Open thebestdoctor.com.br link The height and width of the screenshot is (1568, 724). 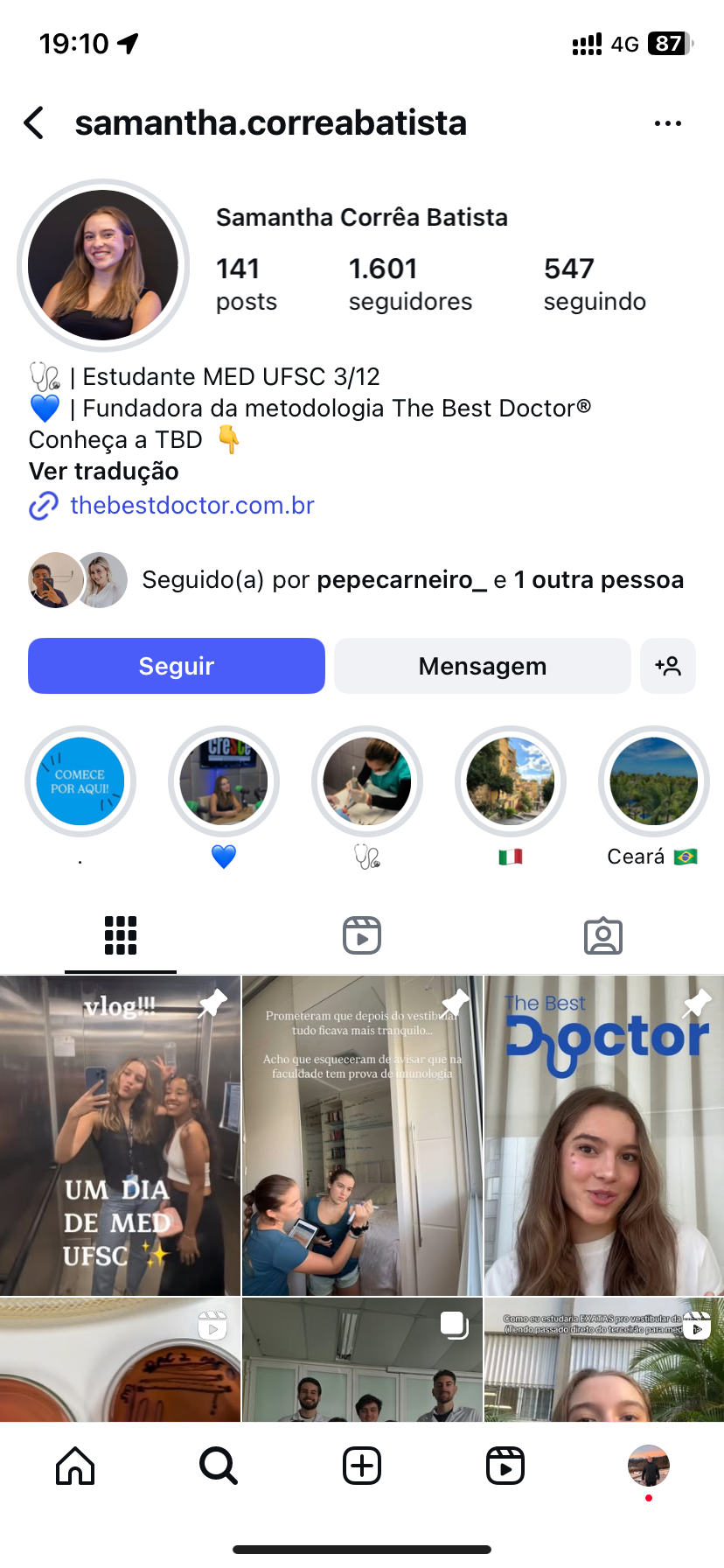pyautogui.click(x=191, y=505)
